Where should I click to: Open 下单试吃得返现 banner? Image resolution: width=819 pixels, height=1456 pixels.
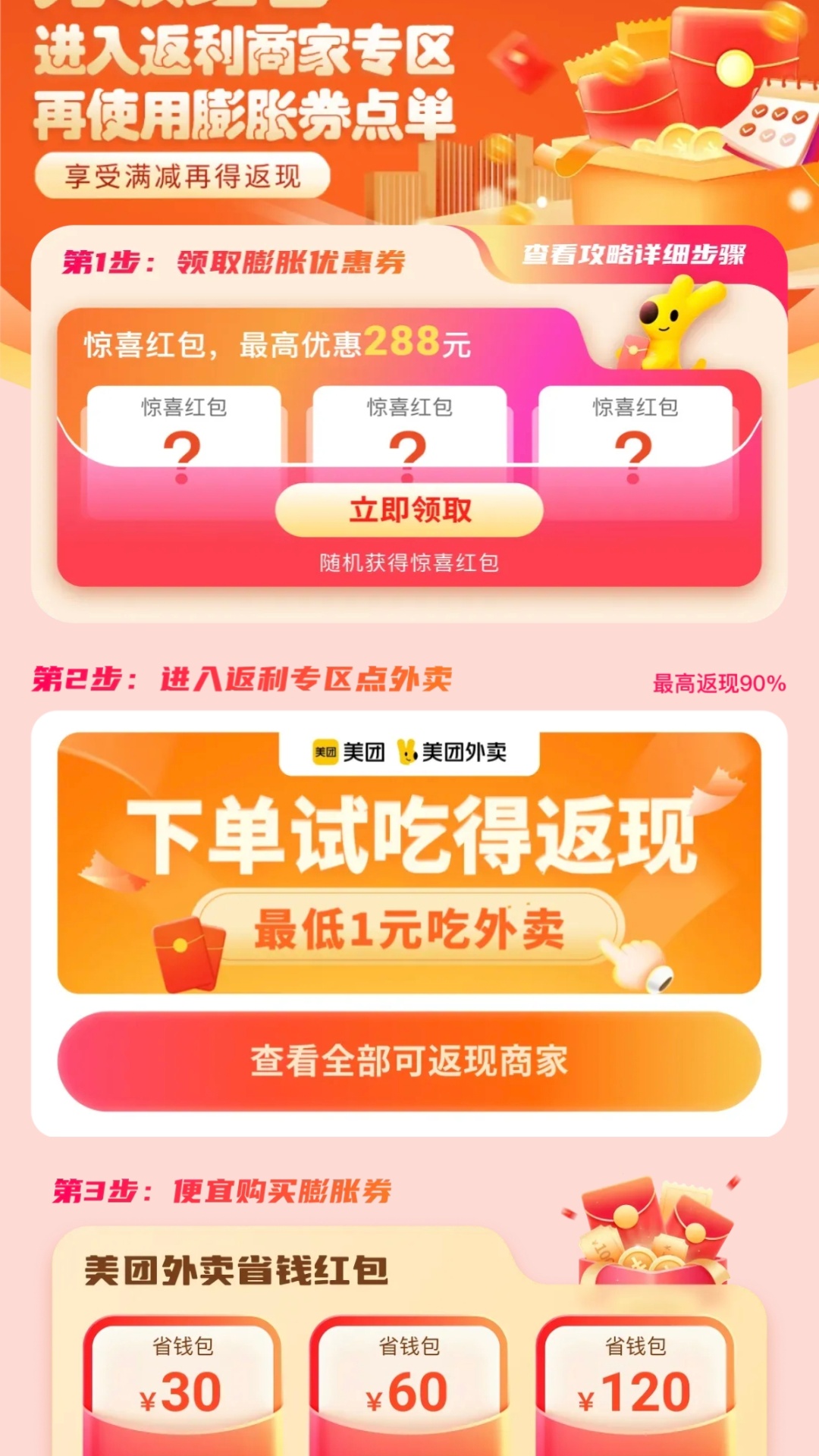point(409,863)
